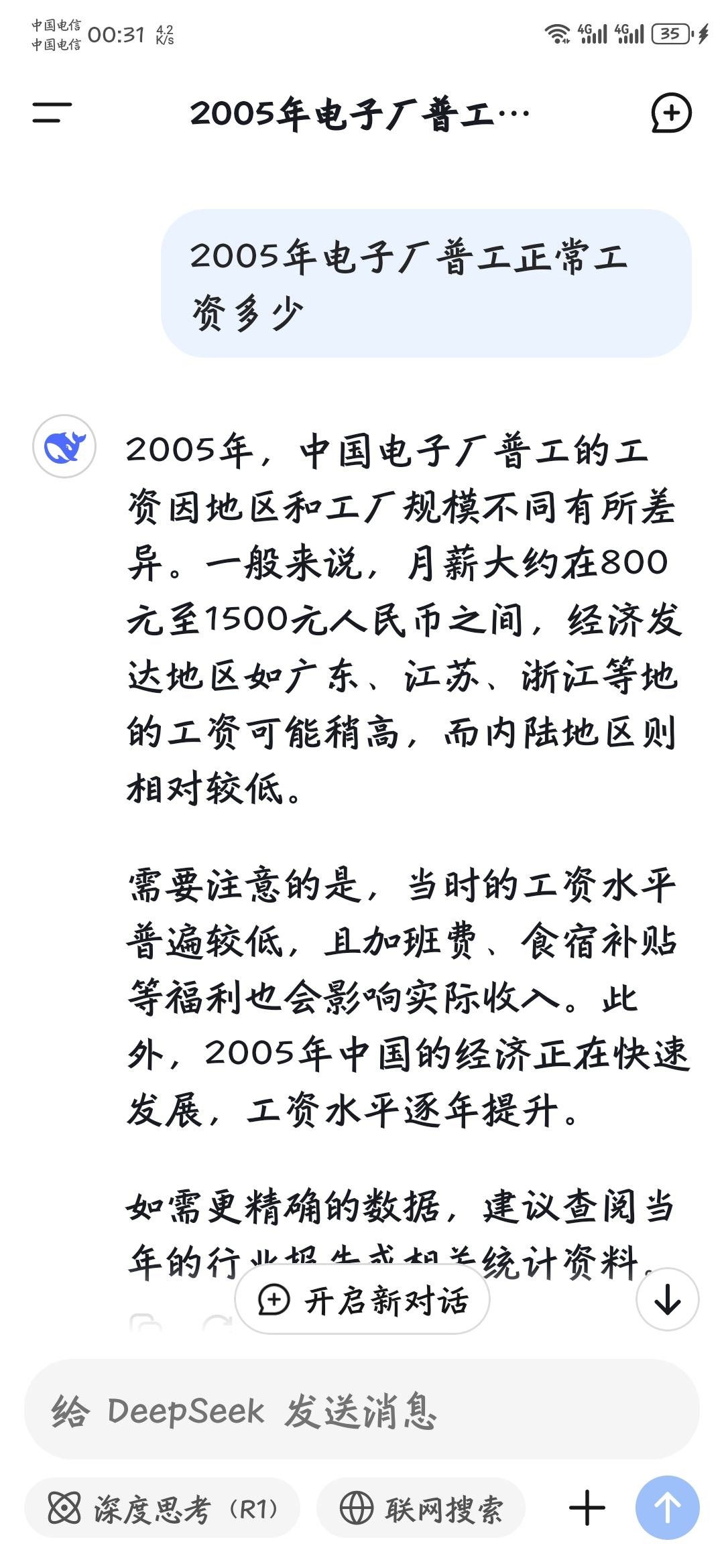Screen dimensions: 724x1568
Task: Enable 深度思考 (R1) mode
Action: (162, 1509)
